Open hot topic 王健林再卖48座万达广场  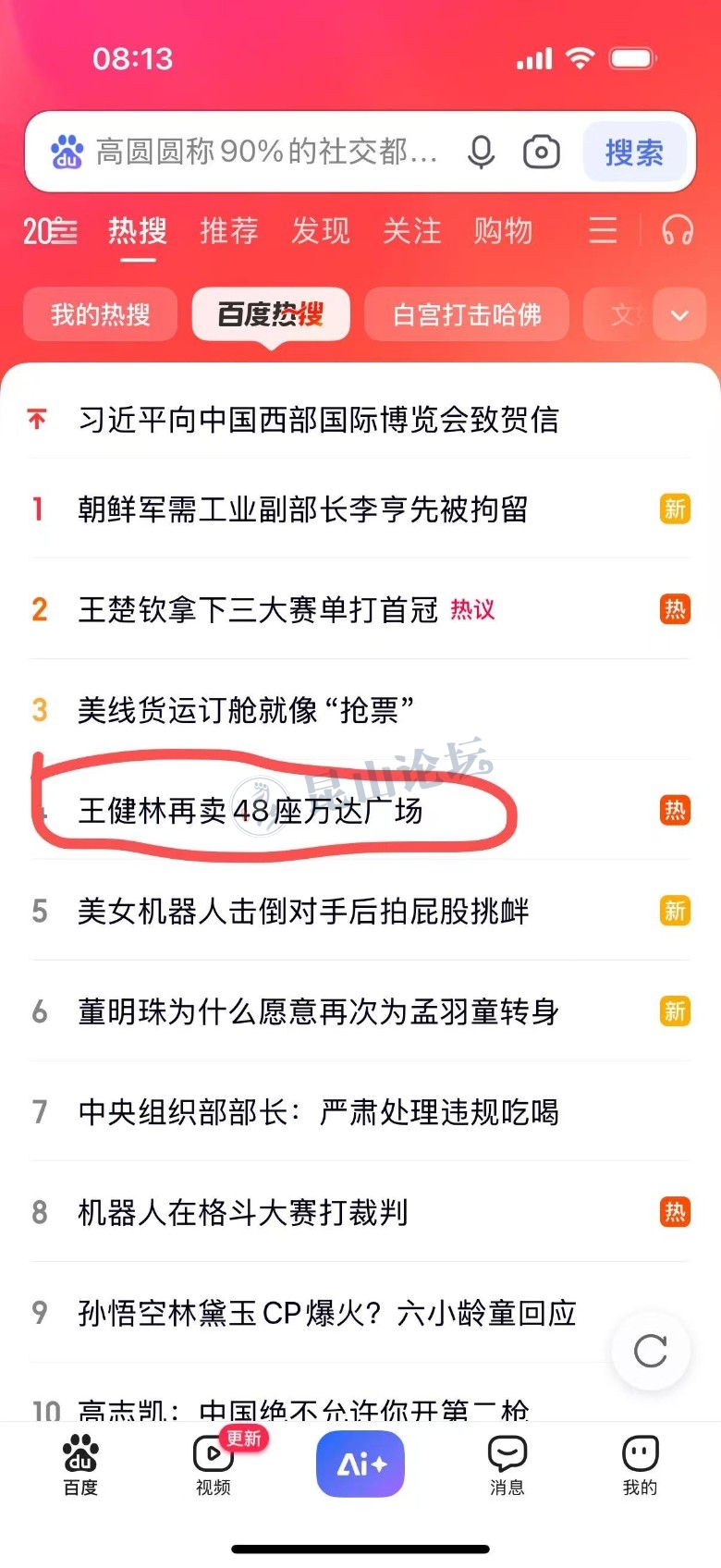tap(251, 811)
